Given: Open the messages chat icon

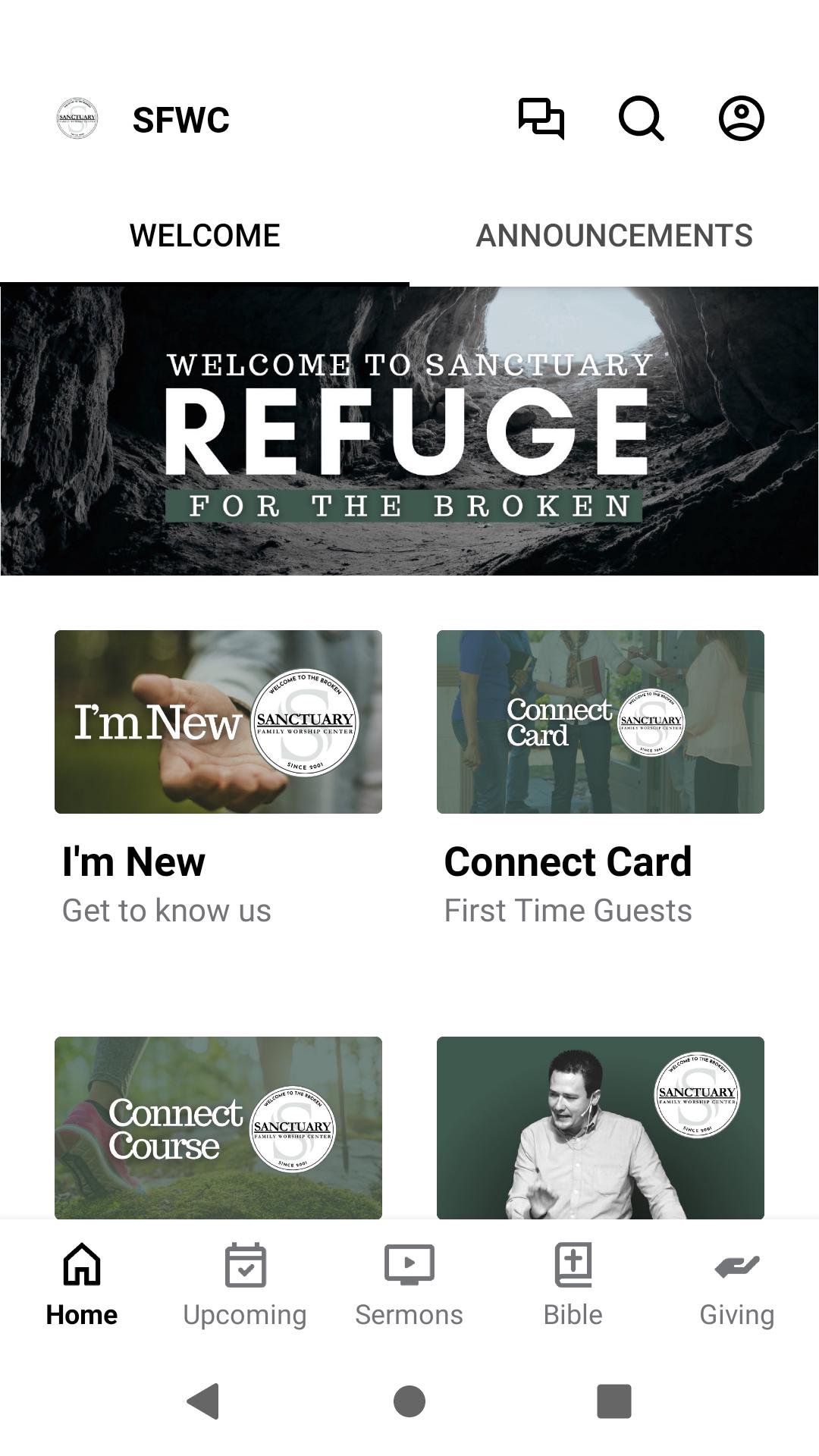Looking at the screenshot, I should [x=541, y=119].
